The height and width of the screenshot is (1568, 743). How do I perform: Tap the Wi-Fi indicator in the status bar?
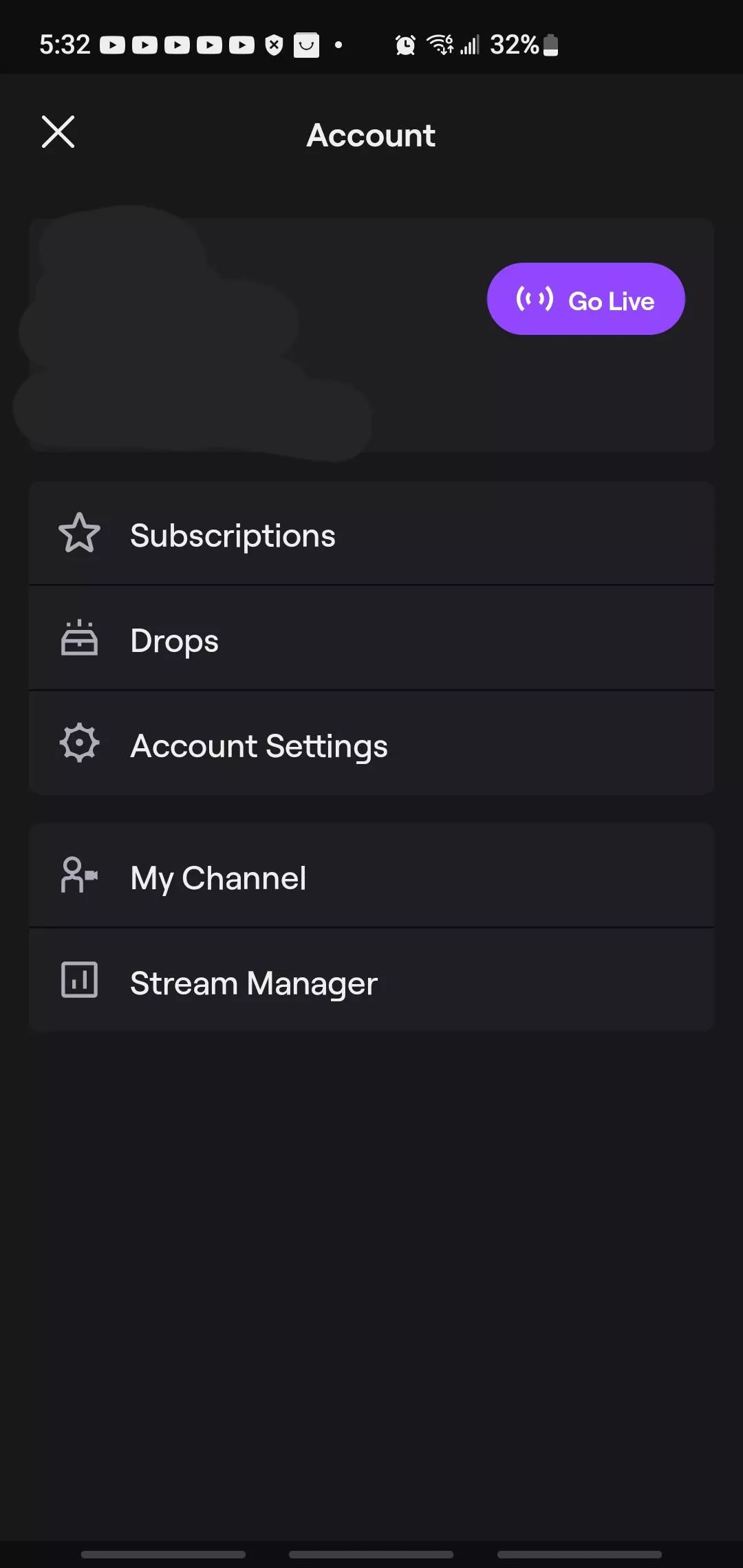pyautogui.click(x=439, y=44)
